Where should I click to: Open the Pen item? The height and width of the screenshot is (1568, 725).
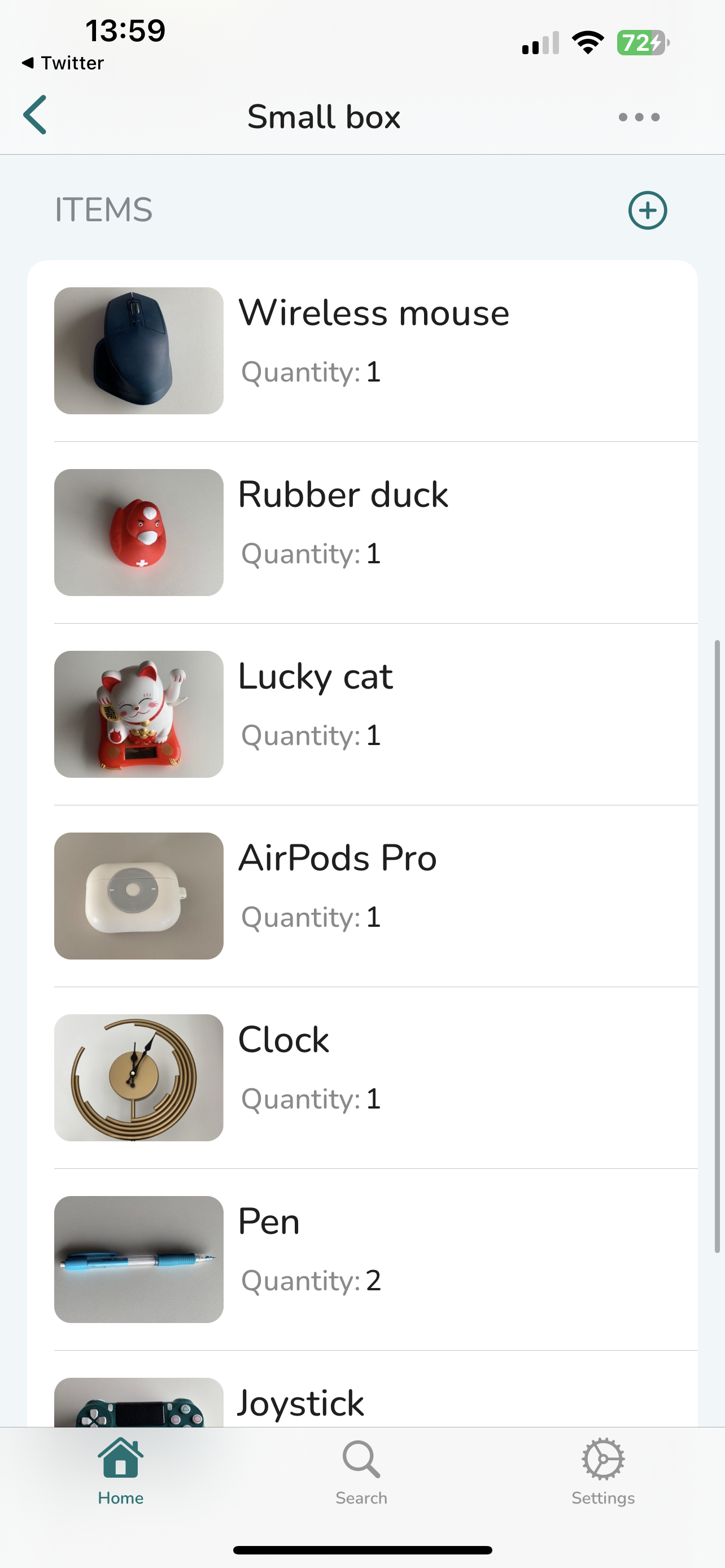[x=373, y=1259]
